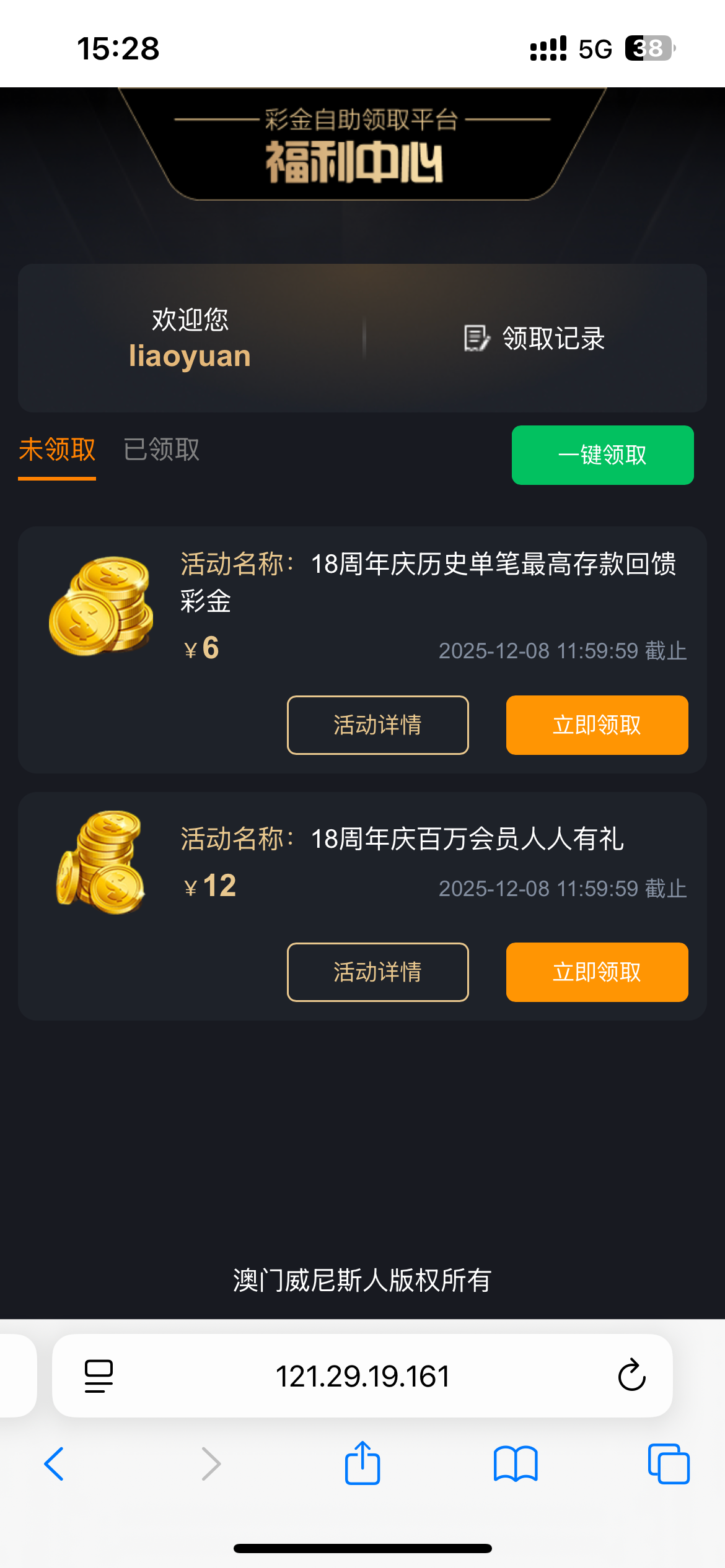The height and width of the screenshot is (1568, 725).
Task: Share this page
Action: 362,1463
